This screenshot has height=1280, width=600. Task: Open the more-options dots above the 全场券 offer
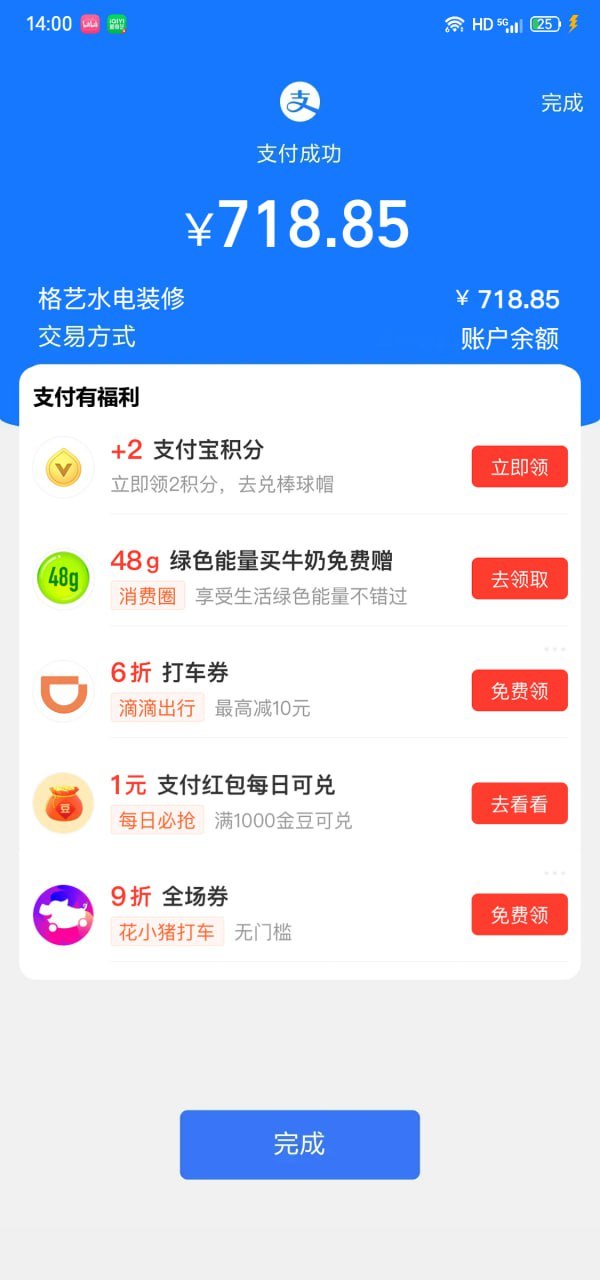pos(555,873)
